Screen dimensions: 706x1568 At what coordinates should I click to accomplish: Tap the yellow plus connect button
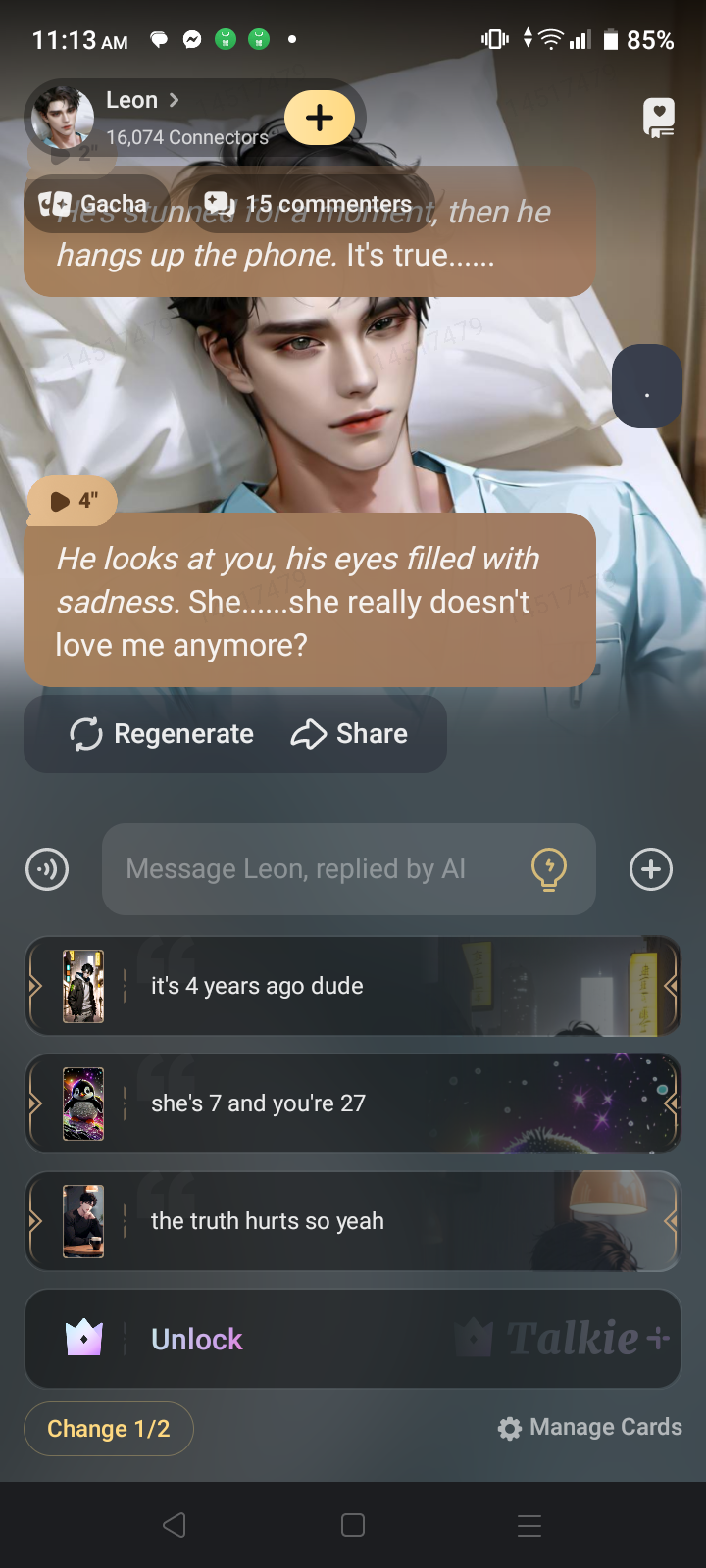click(320, 118)
